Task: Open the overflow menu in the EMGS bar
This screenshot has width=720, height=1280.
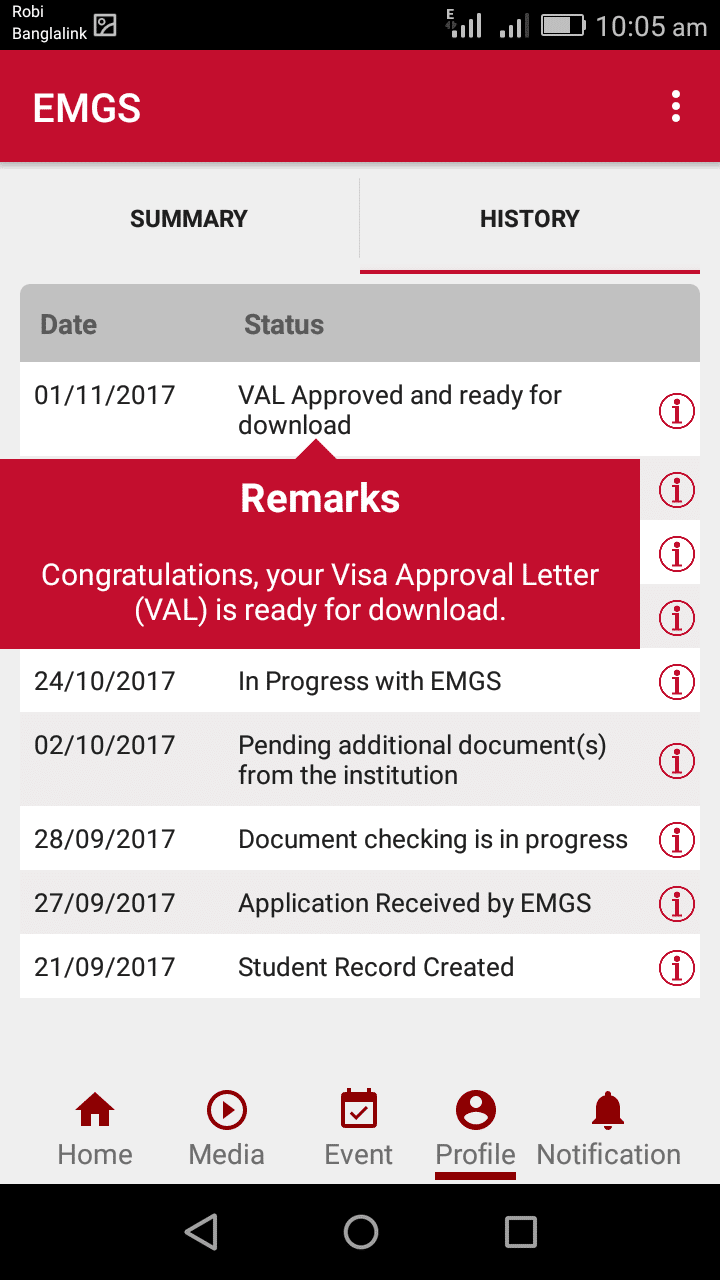Action: coord(676,106)
